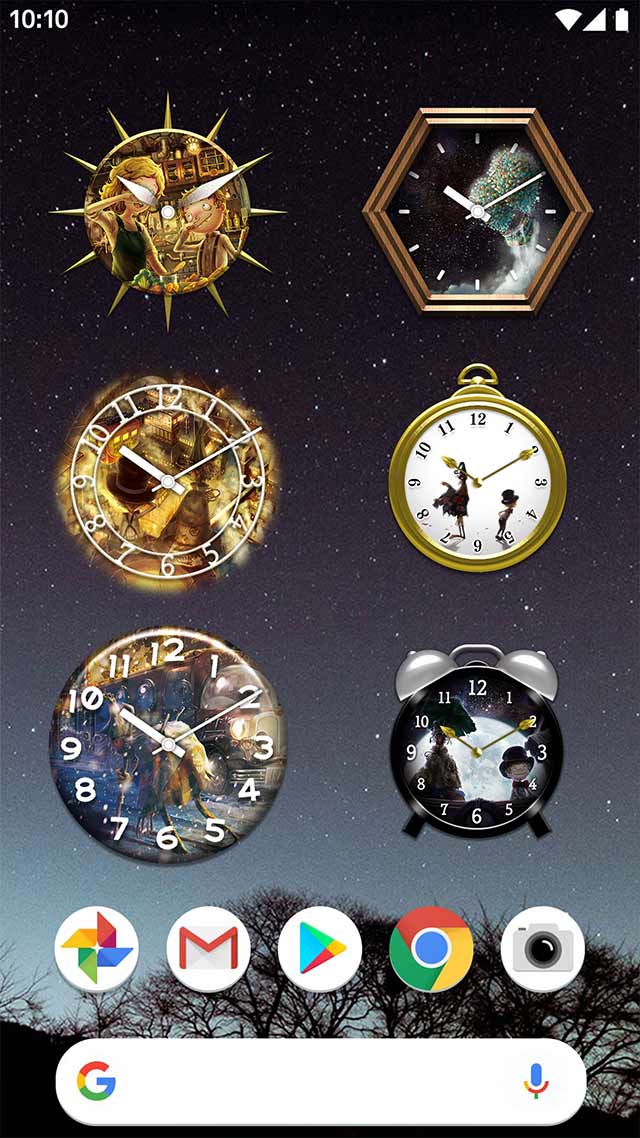640x1138 pixels.
Task: Open the Gmail app
Action: point(208,948)
